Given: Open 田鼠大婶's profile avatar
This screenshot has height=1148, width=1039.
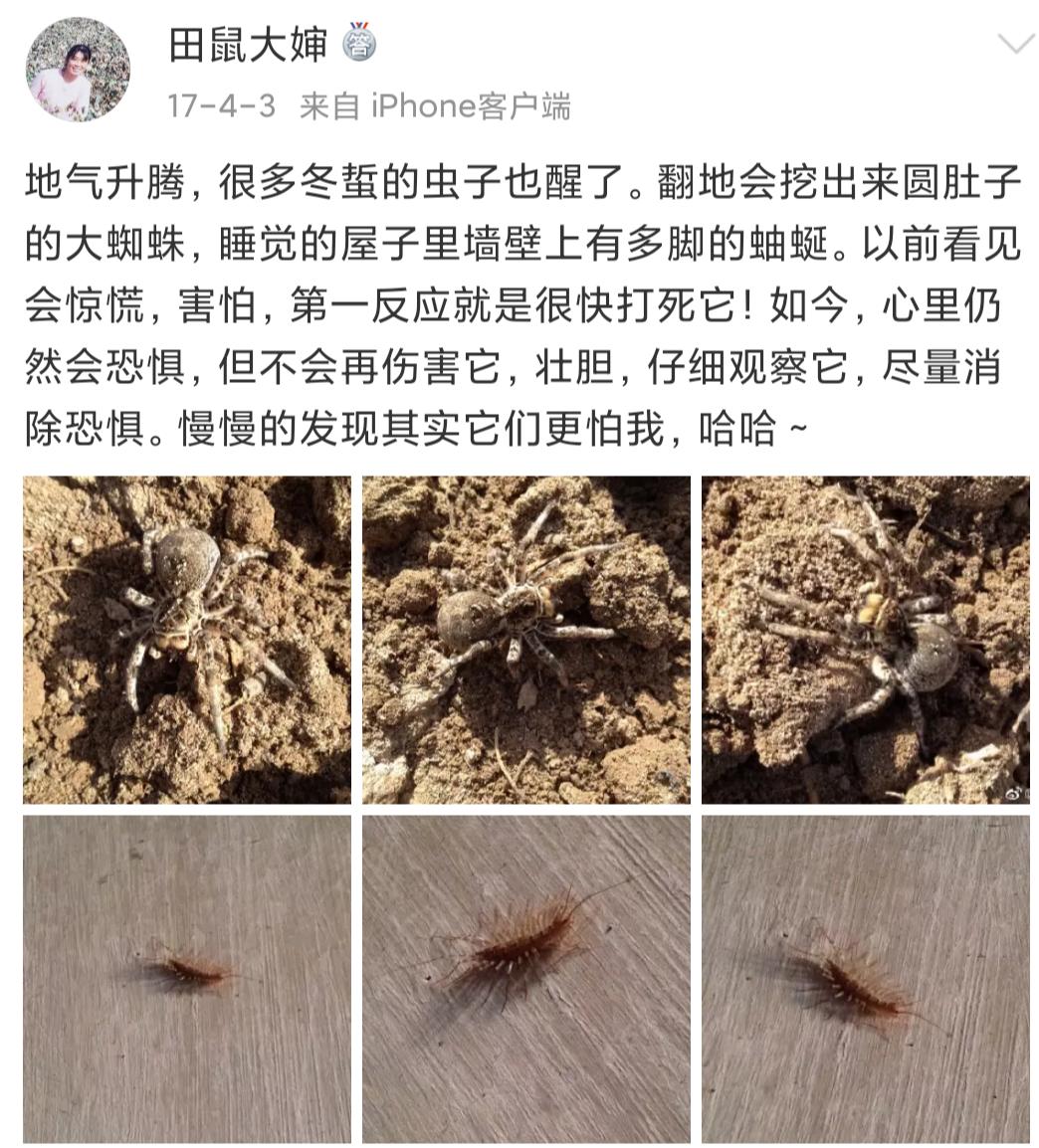Looking at the screenshot, I should (x=78, y=69).
